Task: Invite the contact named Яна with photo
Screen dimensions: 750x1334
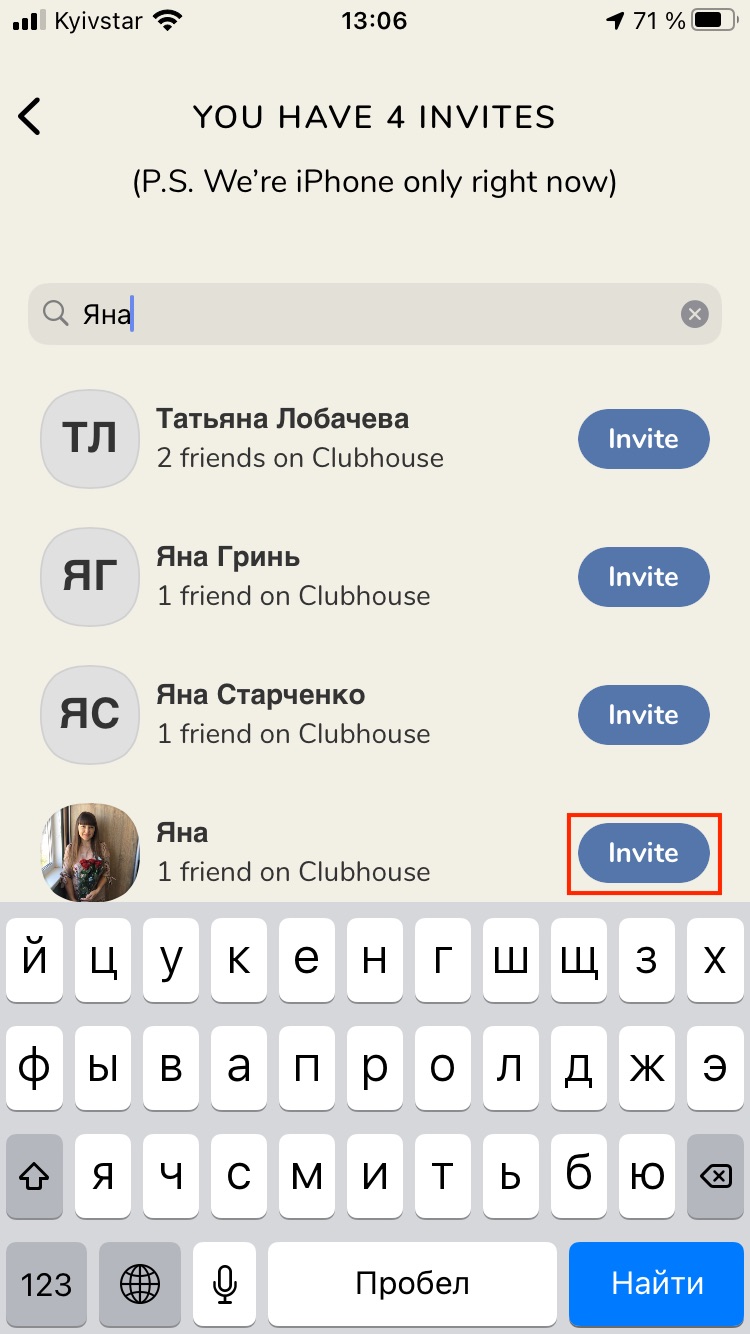Action: 643,853
